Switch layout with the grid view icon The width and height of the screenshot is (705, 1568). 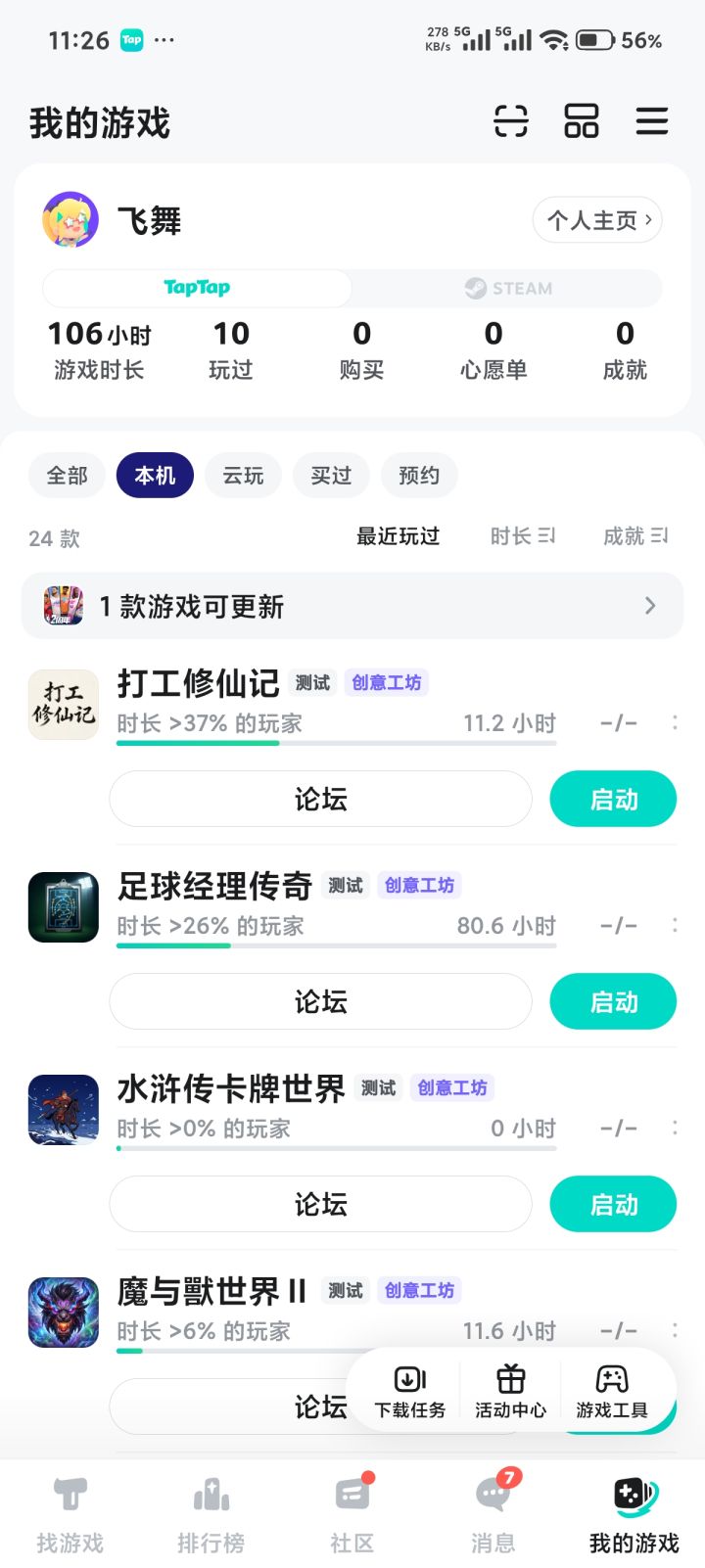[582, 121]
